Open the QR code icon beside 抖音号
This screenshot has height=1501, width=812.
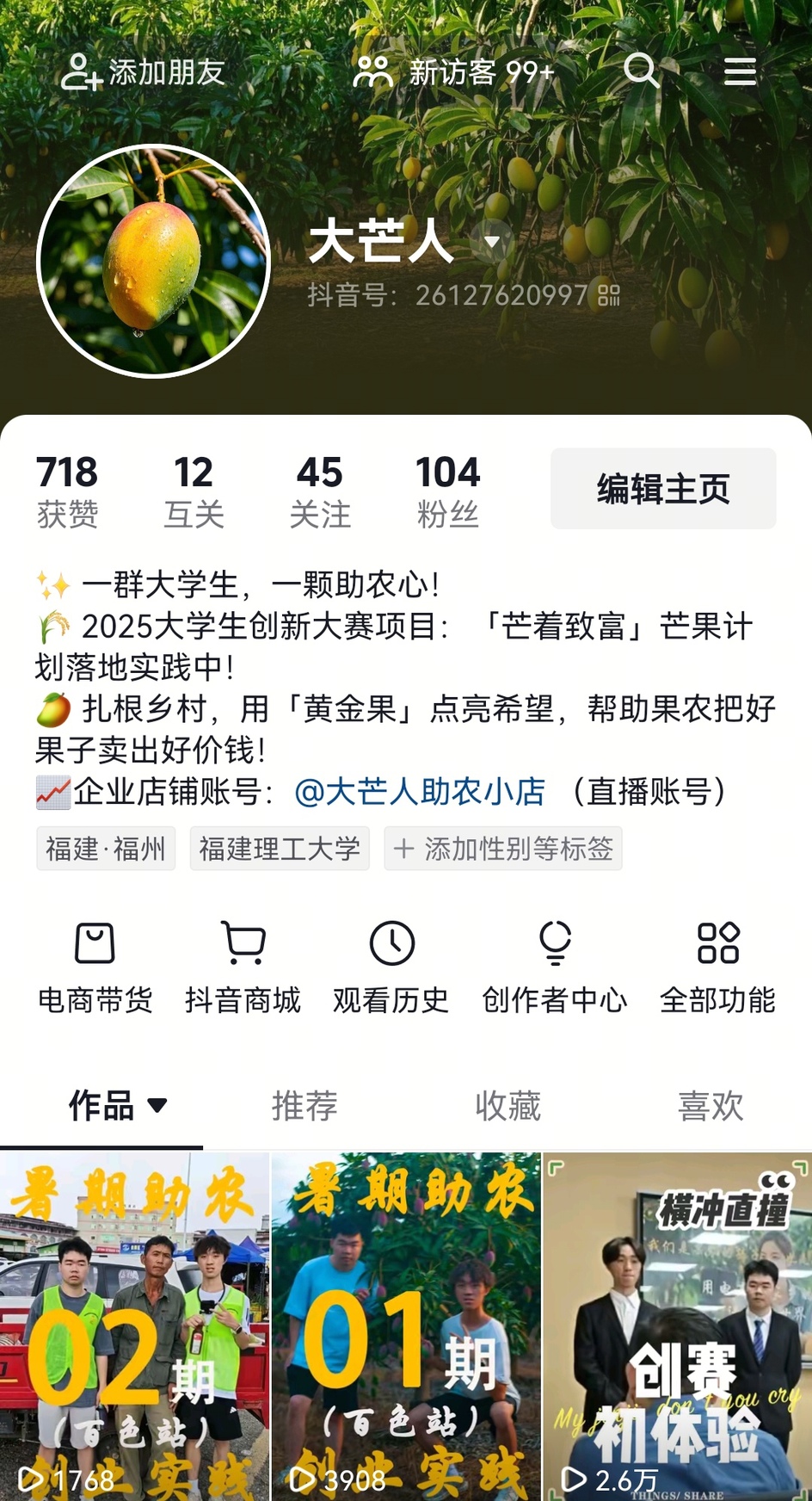(609, 295)
